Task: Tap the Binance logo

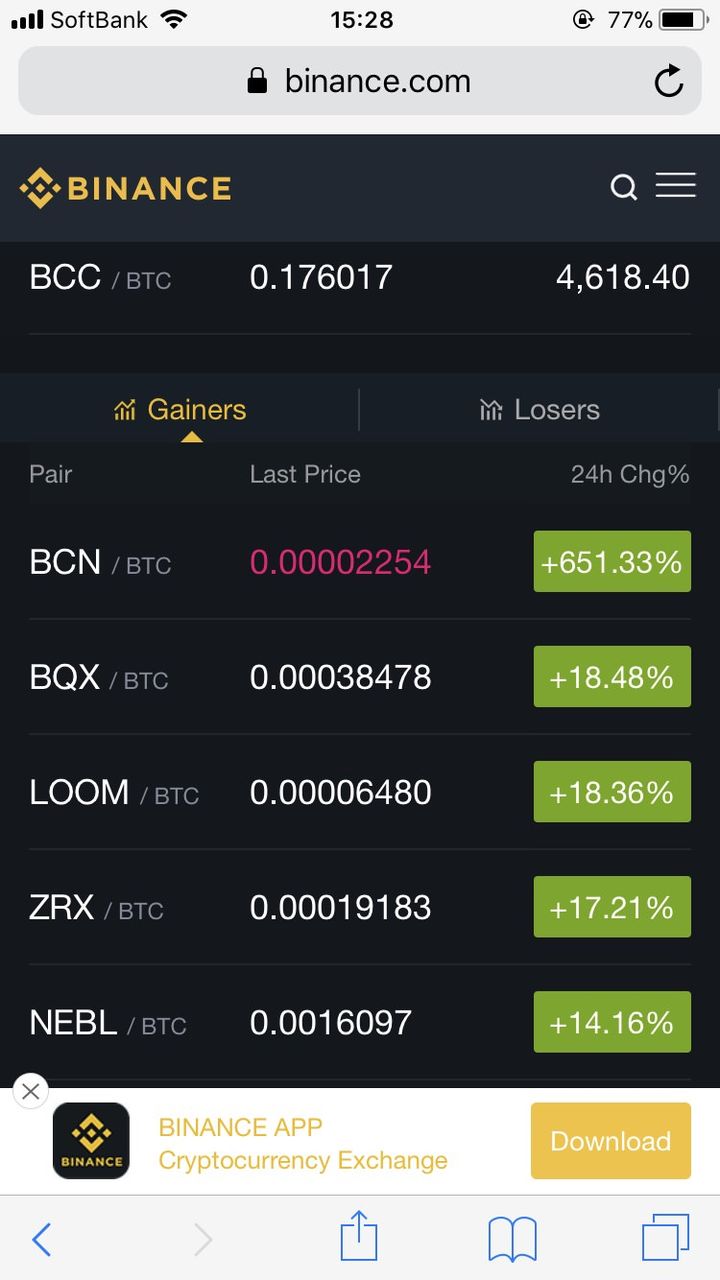Action: coord(125,188)
